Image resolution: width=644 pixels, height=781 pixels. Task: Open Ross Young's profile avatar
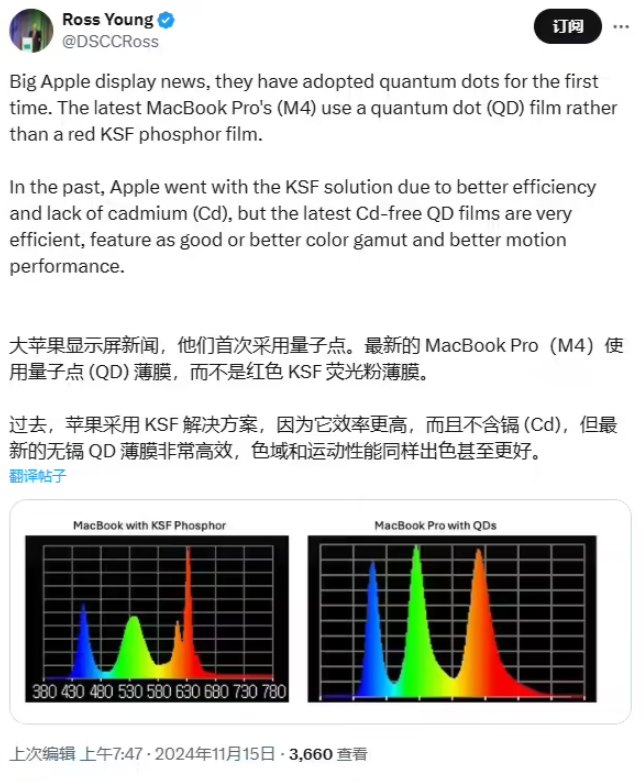pyautogui.click(x=32, y=30)
